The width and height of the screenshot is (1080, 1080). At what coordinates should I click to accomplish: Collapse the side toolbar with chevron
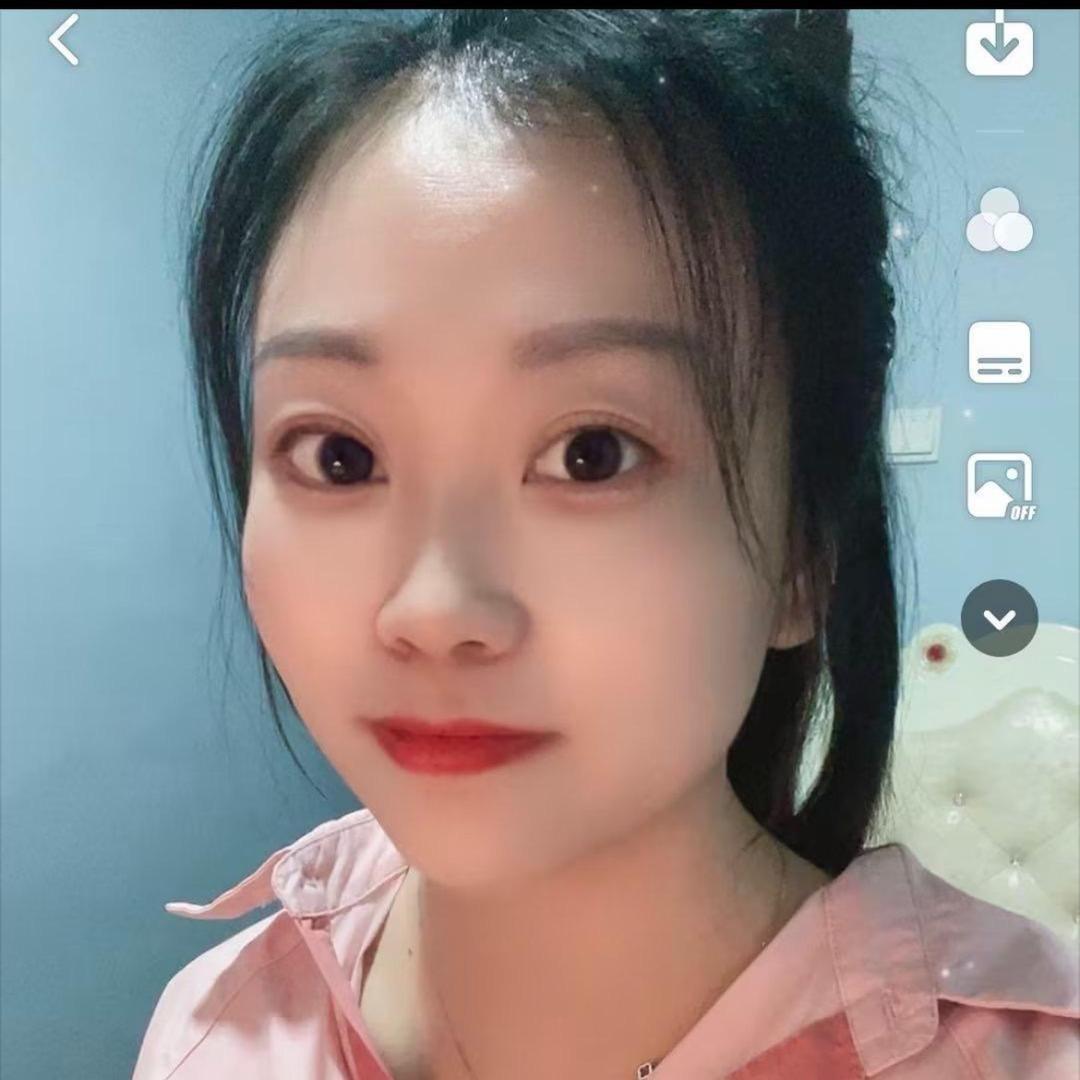click(999, 618)
